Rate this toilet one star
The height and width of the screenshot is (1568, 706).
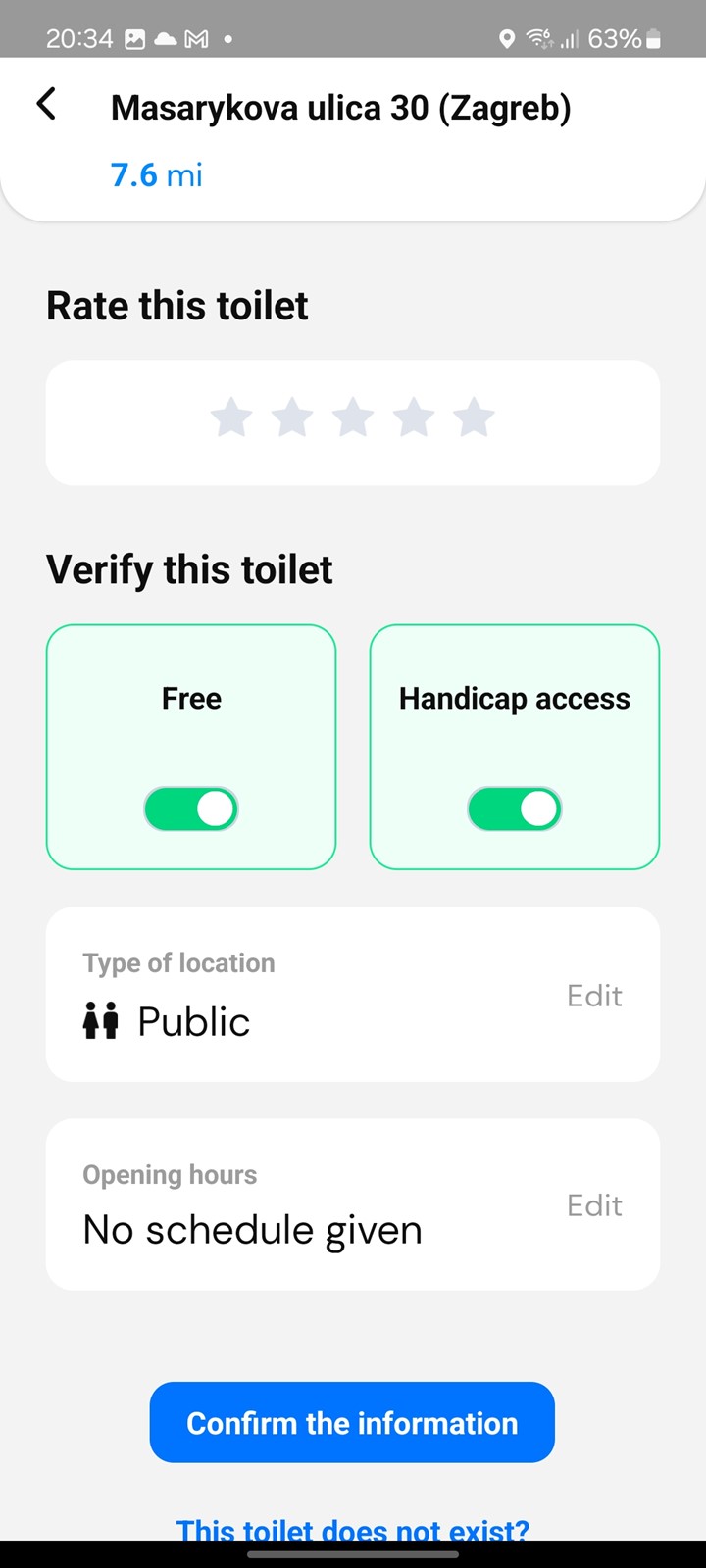click(x=232, y=417)
